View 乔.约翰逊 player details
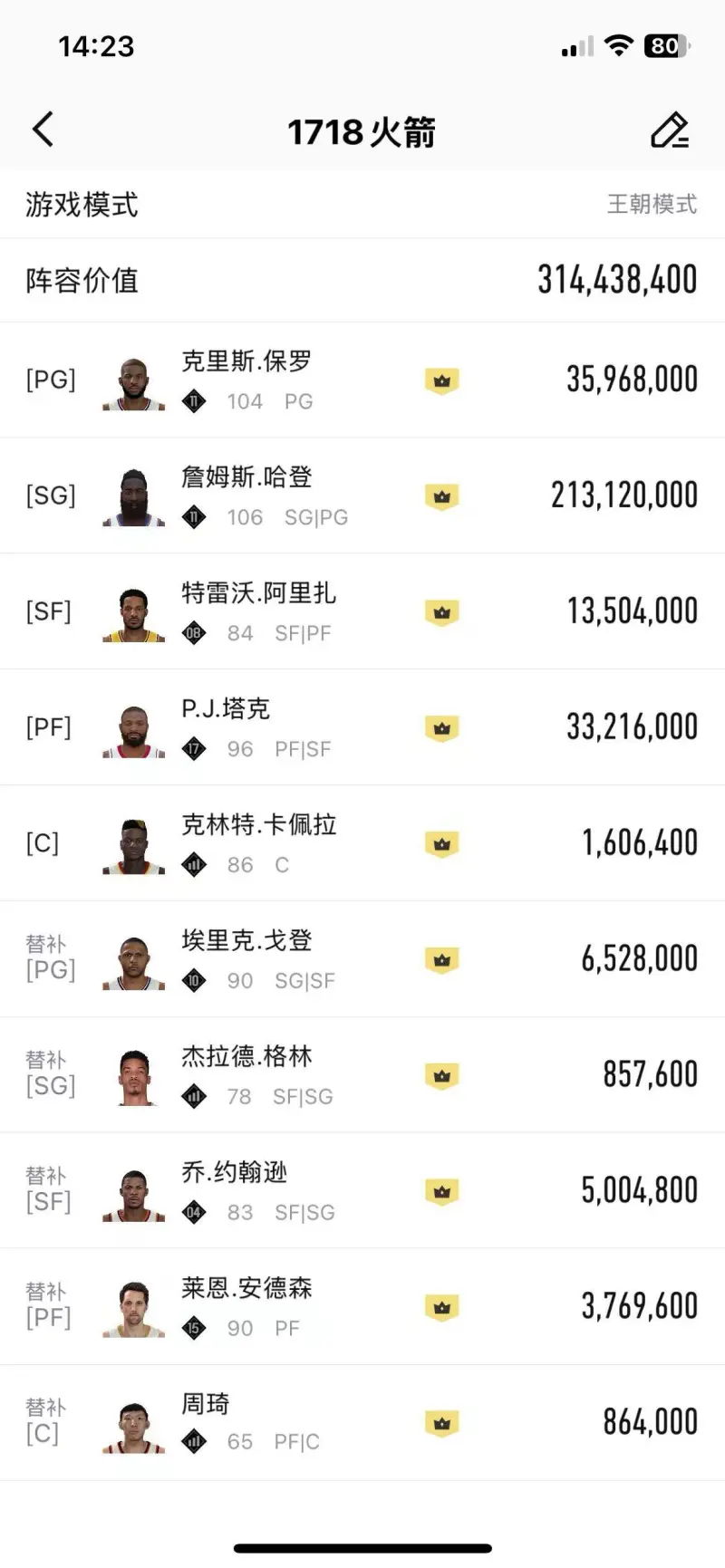Viewport: 725px width, 1568px height. [362, 1191]
